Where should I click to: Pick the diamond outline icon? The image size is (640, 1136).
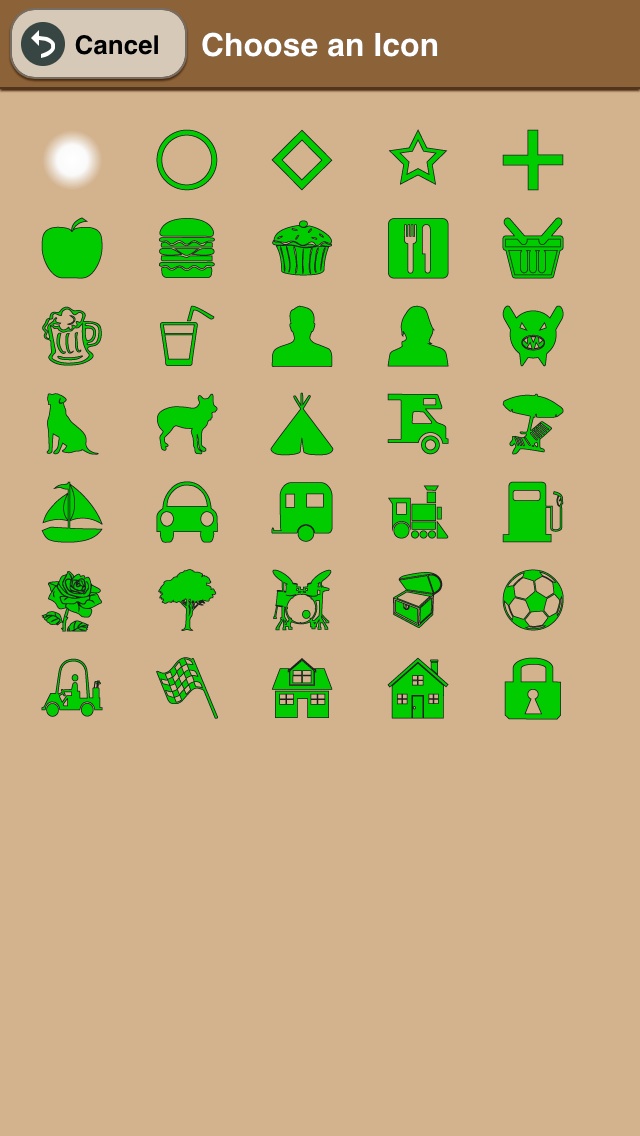(302, 160)
